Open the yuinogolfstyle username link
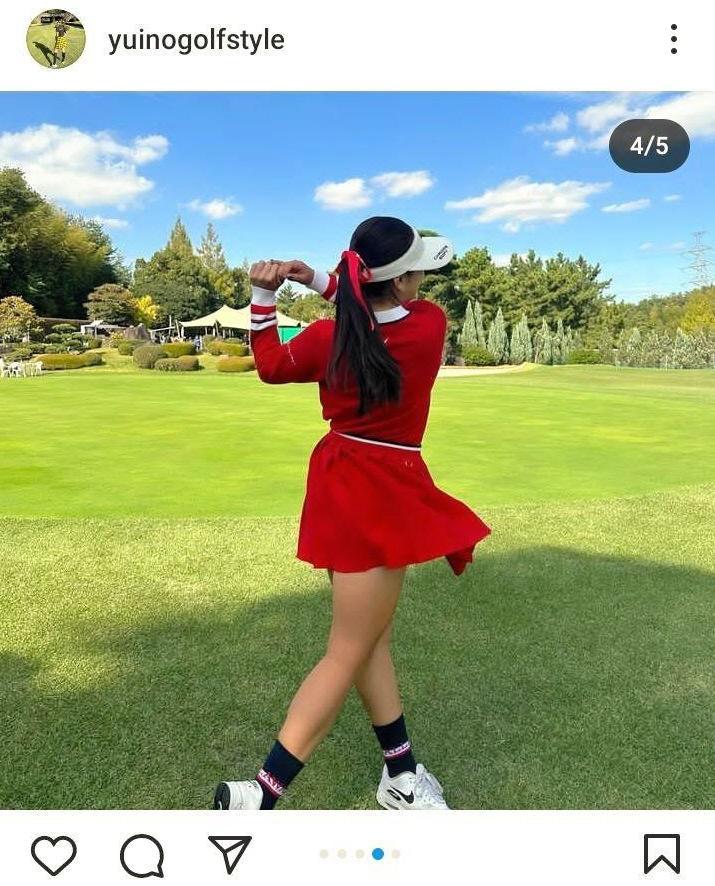This screenshot has width=715, height=886. [x=196, y=40]
